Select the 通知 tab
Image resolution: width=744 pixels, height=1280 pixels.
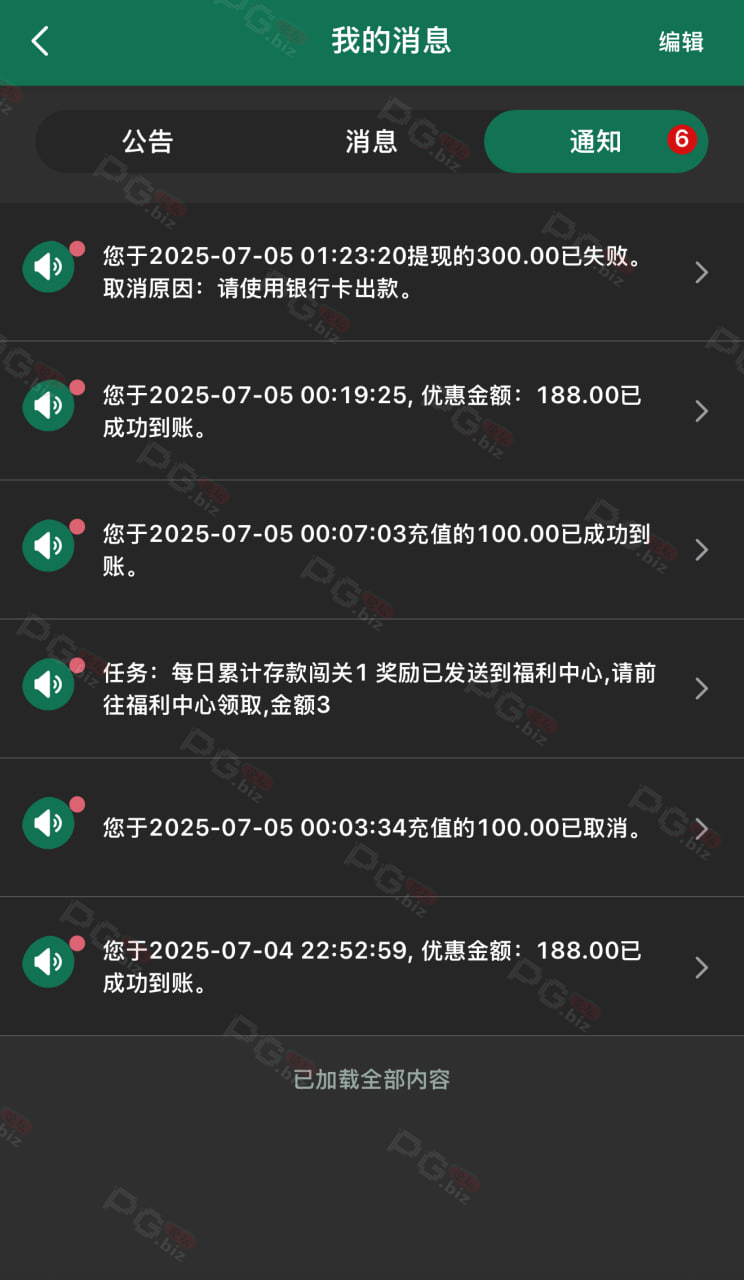(596, 141)
